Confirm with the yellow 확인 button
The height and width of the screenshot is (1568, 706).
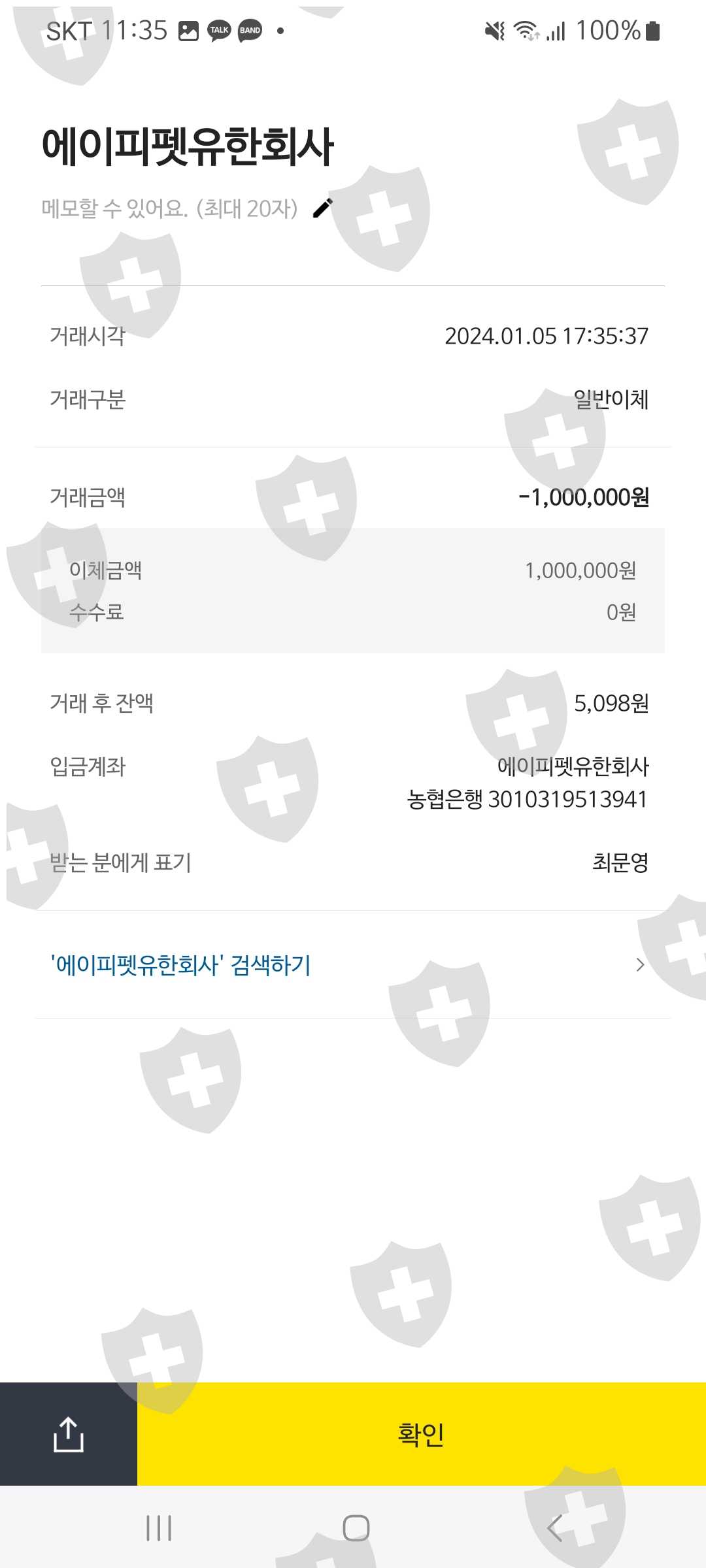pyautogui.click(x=422, y=1434)
